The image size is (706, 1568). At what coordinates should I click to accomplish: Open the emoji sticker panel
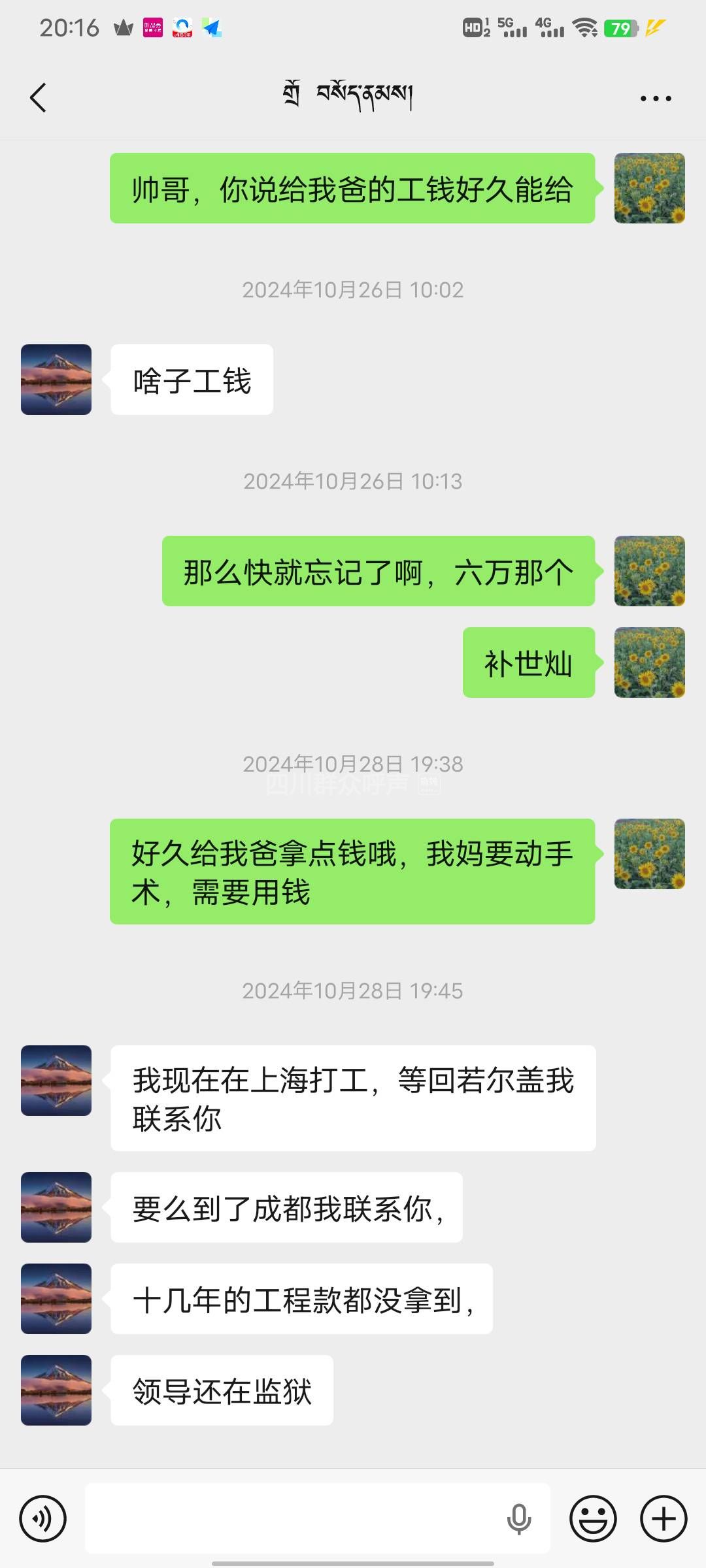pyautogui.click(x=593, y=1518)
